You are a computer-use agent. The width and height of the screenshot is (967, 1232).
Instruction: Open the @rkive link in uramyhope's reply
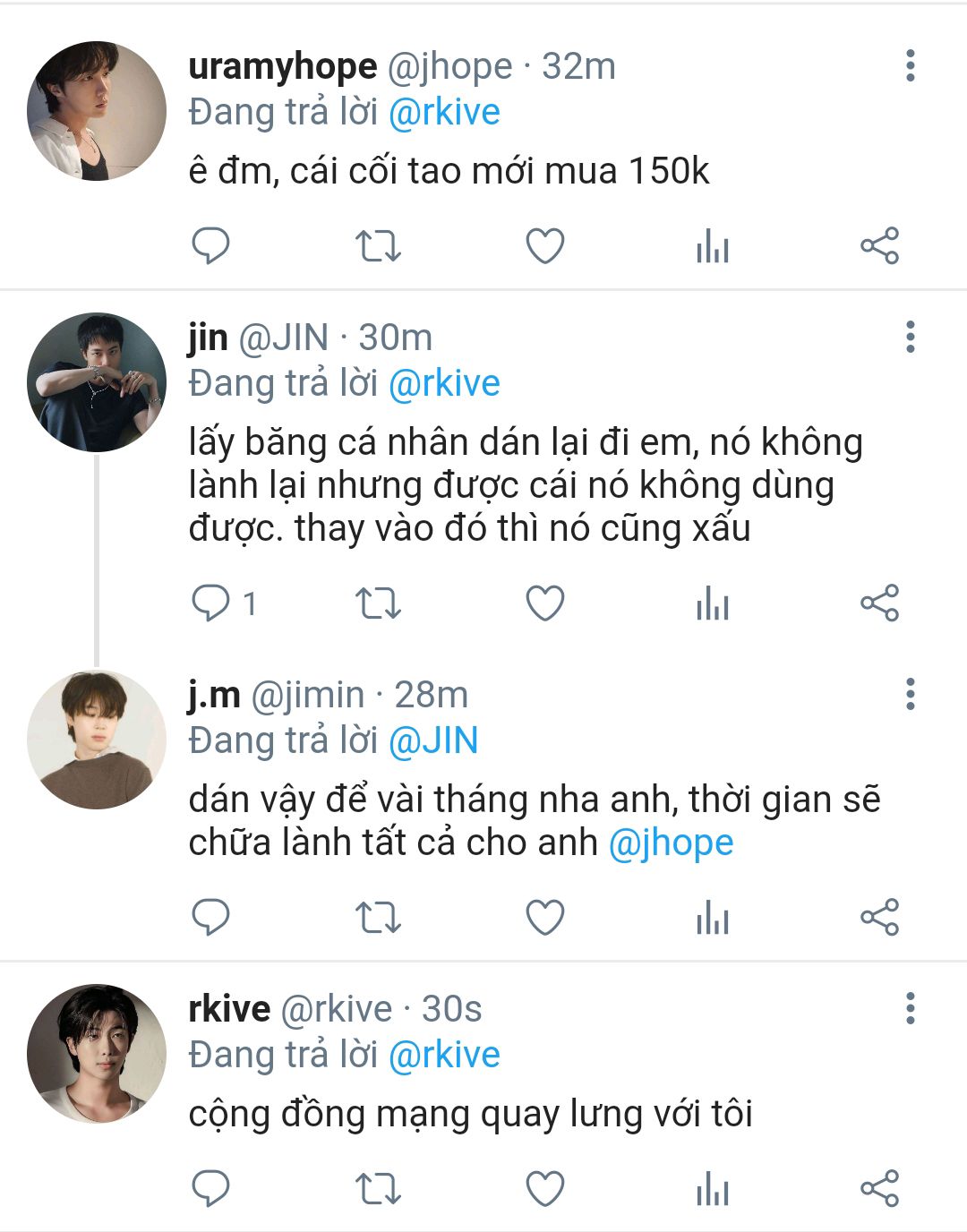tap(444, 113)
